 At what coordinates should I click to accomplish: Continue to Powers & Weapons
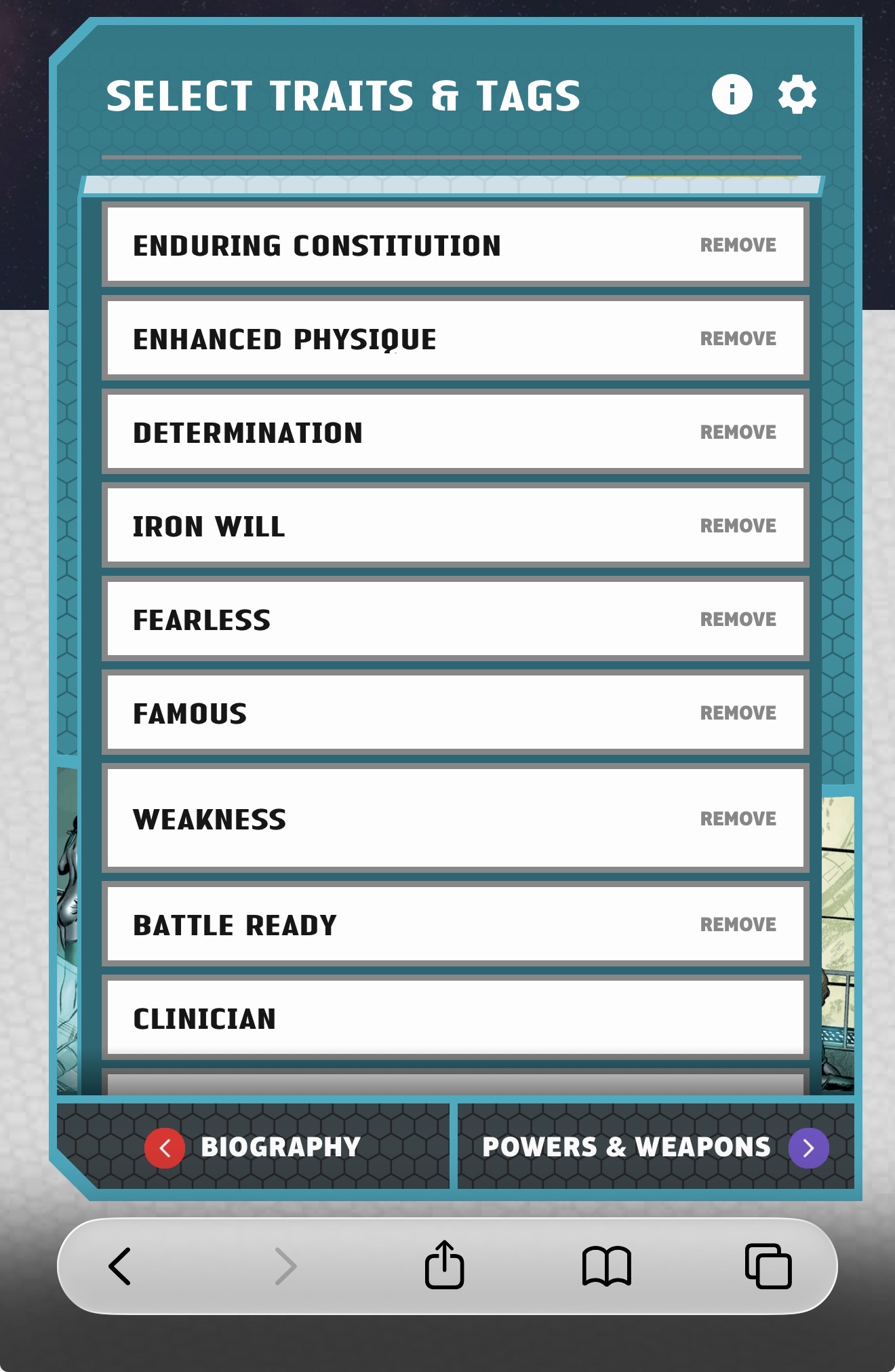(x=655, y=1147)
